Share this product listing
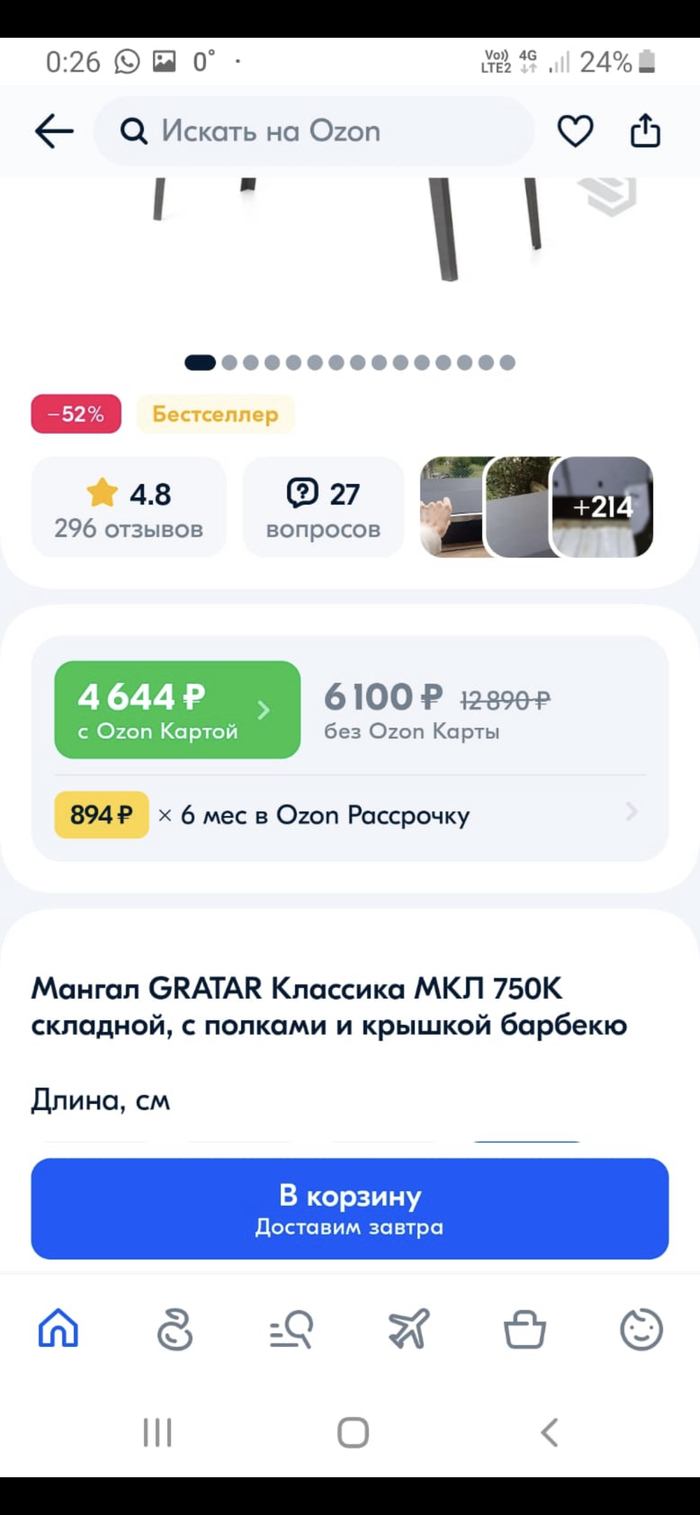The image size is (700, 1515). pyautogui.click(x=645, y=131)
